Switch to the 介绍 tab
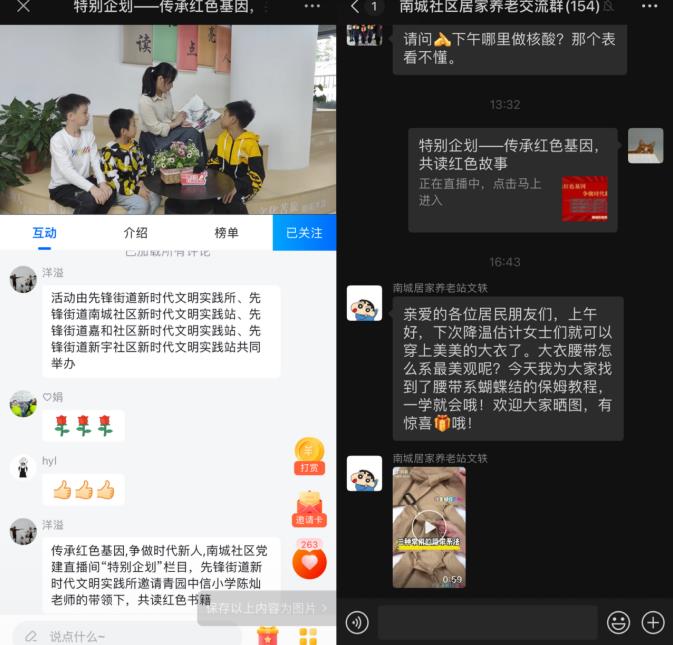This screenshot has width=673, height=645. (x=135, y=232)
